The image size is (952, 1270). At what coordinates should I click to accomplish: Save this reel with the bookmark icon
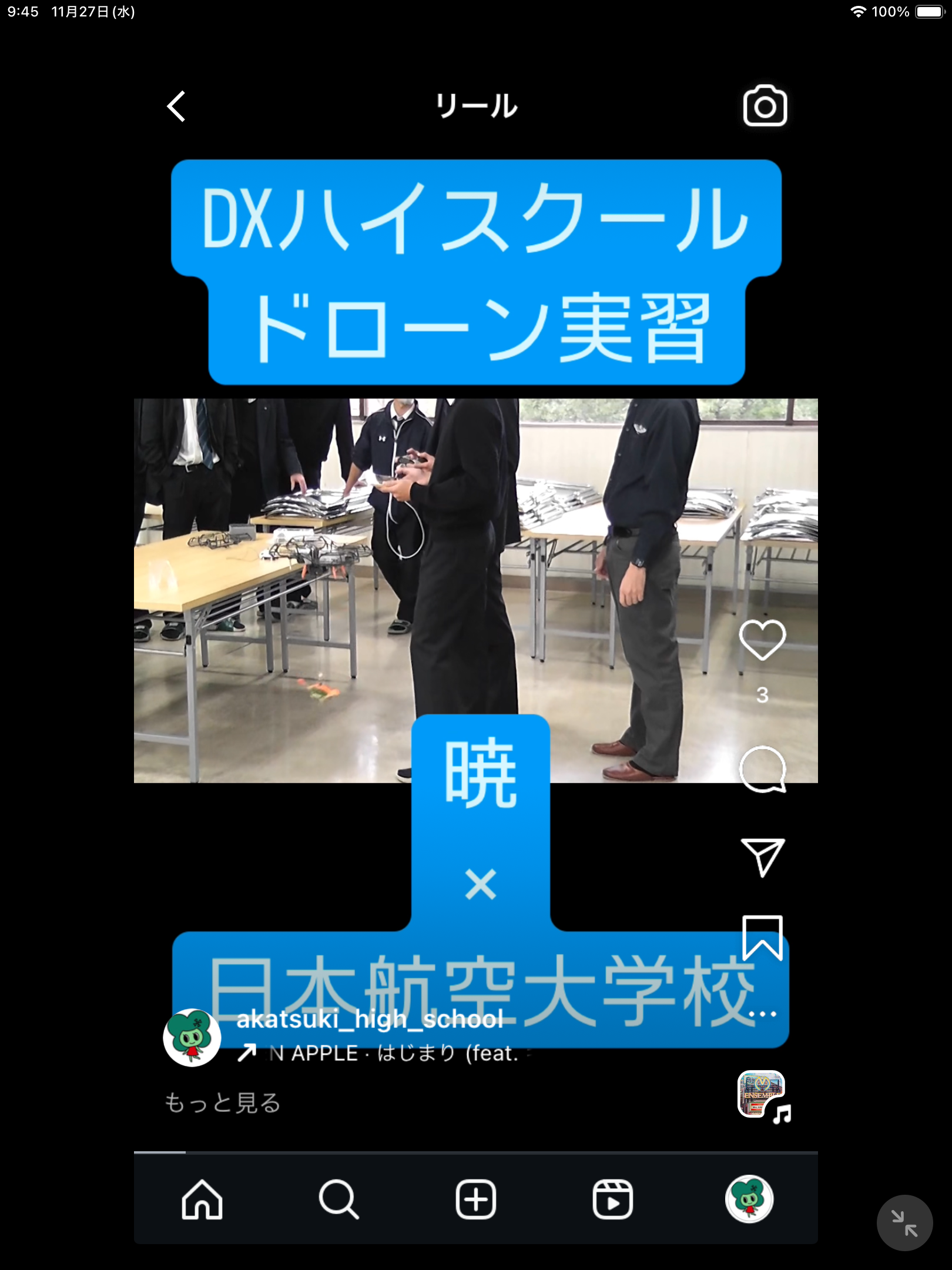[x=762, y=937]
